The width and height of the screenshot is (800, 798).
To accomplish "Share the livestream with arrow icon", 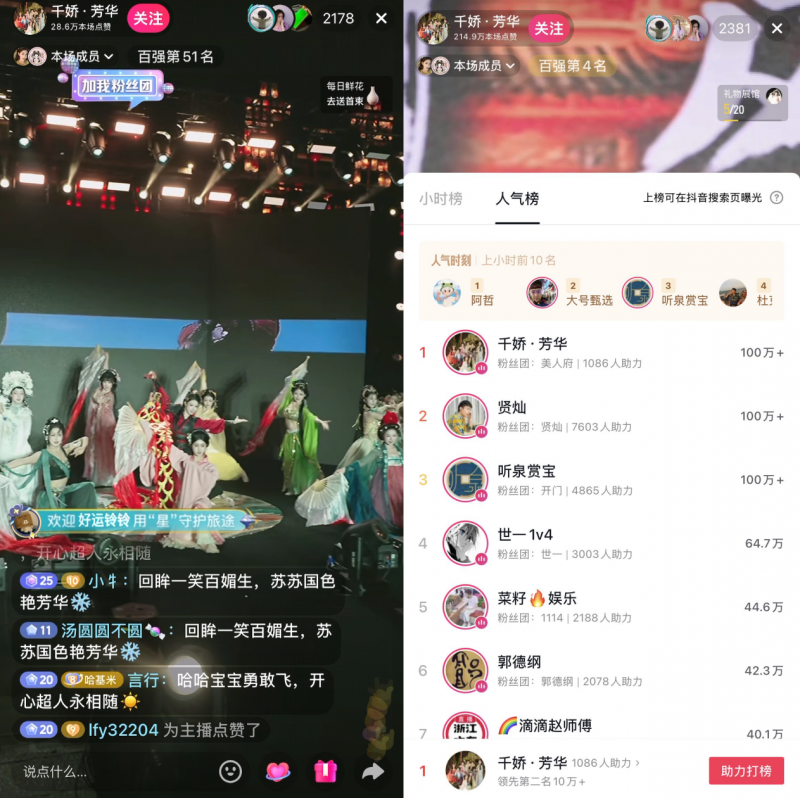I will pos(373,771).
